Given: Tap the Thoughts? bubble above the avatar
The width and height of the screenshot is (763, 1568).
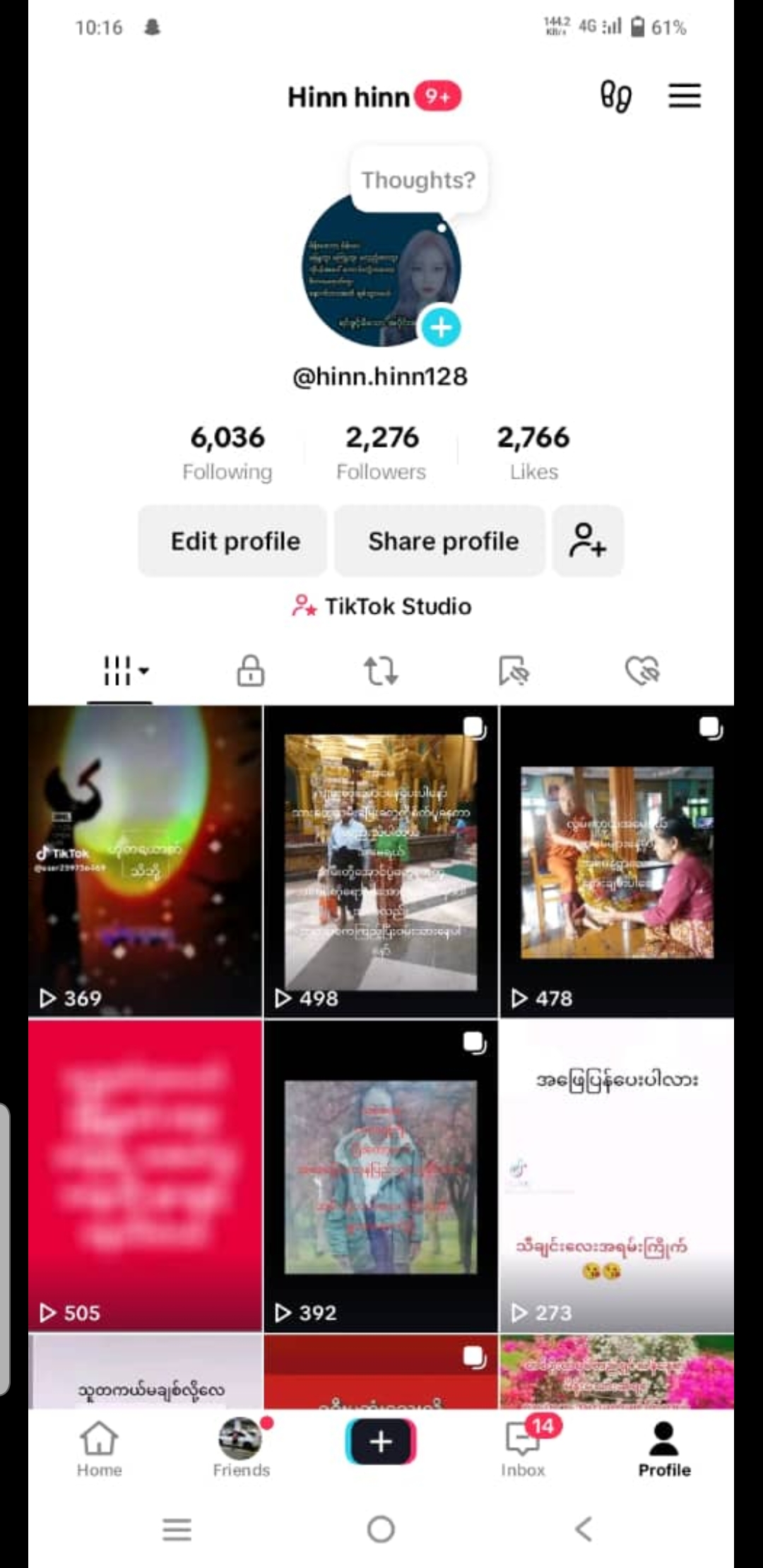Looking at the screenshot, I should pos(418,179).
